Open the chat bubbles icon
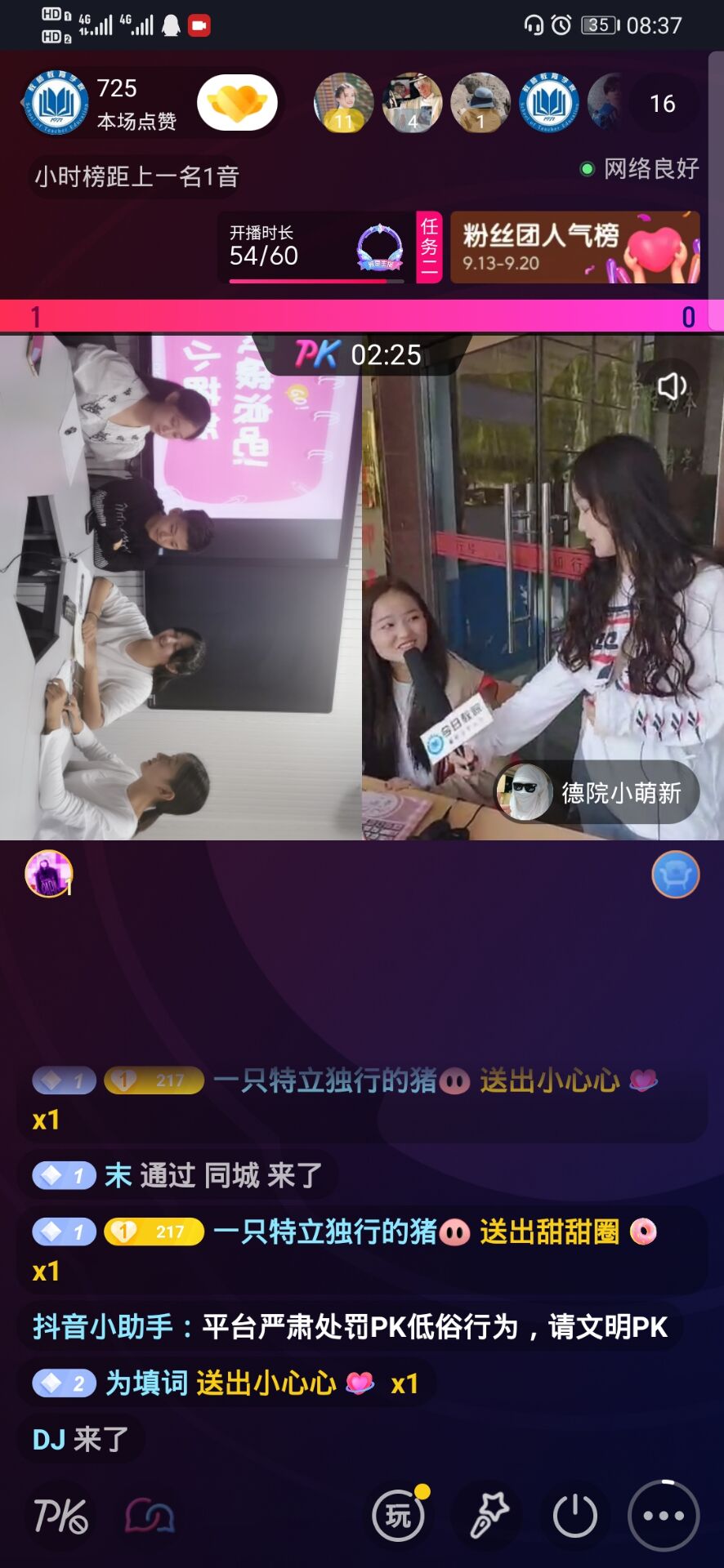 [x=150, y=1517]
